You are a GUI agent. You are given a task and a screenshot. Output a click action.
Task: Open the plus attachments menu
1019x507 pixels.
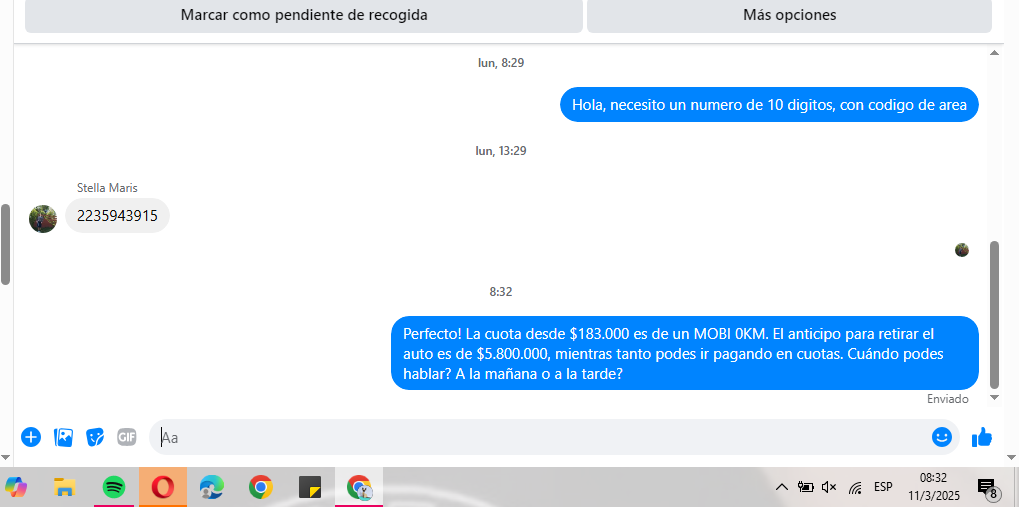pyautogui.click(x=31, y=437)
